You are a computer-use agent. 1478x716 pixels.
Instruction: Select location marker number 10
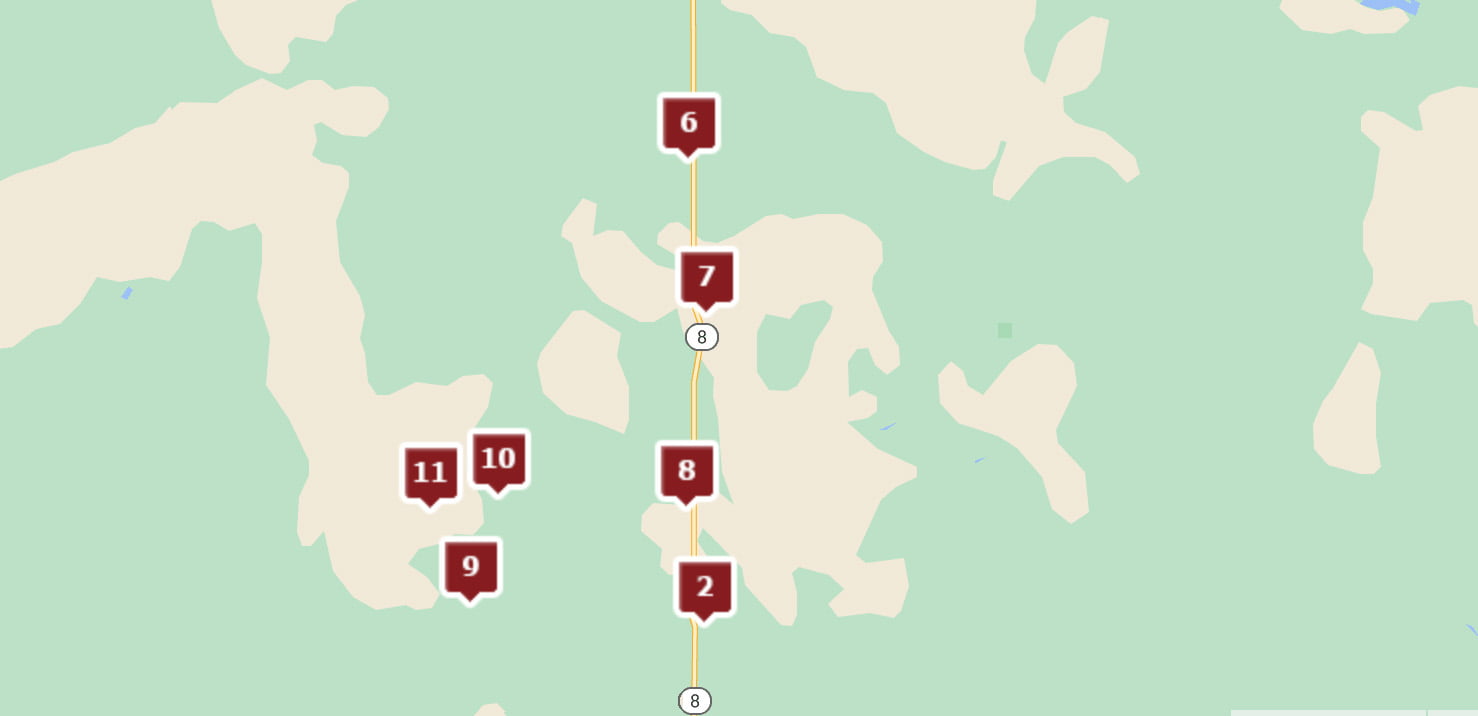[x=499, y=460]
